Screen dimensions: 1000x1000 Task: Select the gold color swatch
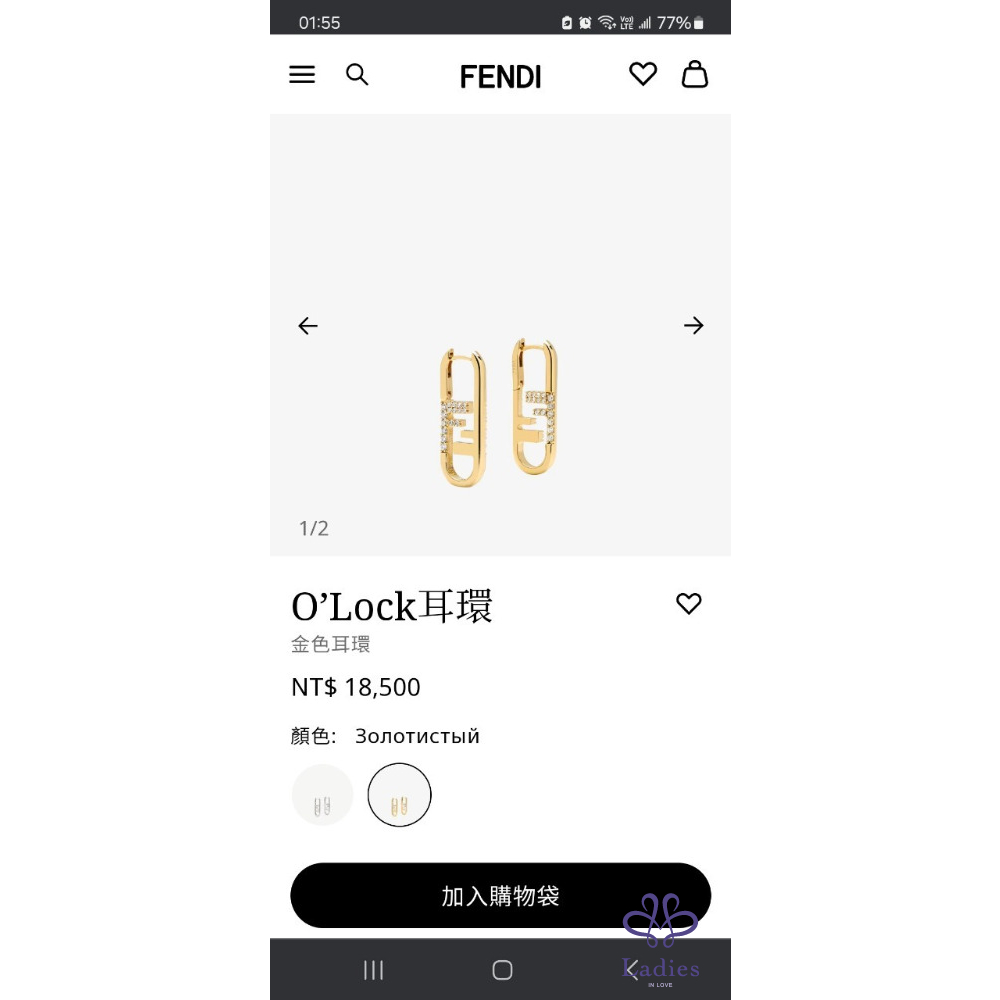click(x=399, y=796)
